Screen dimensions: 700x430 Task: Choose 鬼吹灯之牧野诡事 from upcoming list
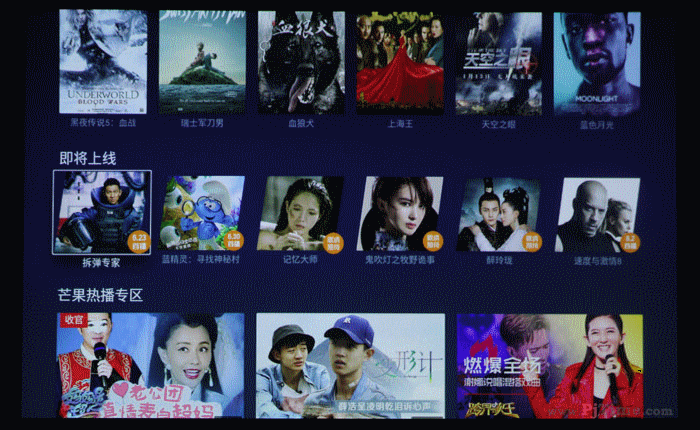pos(400,214)
